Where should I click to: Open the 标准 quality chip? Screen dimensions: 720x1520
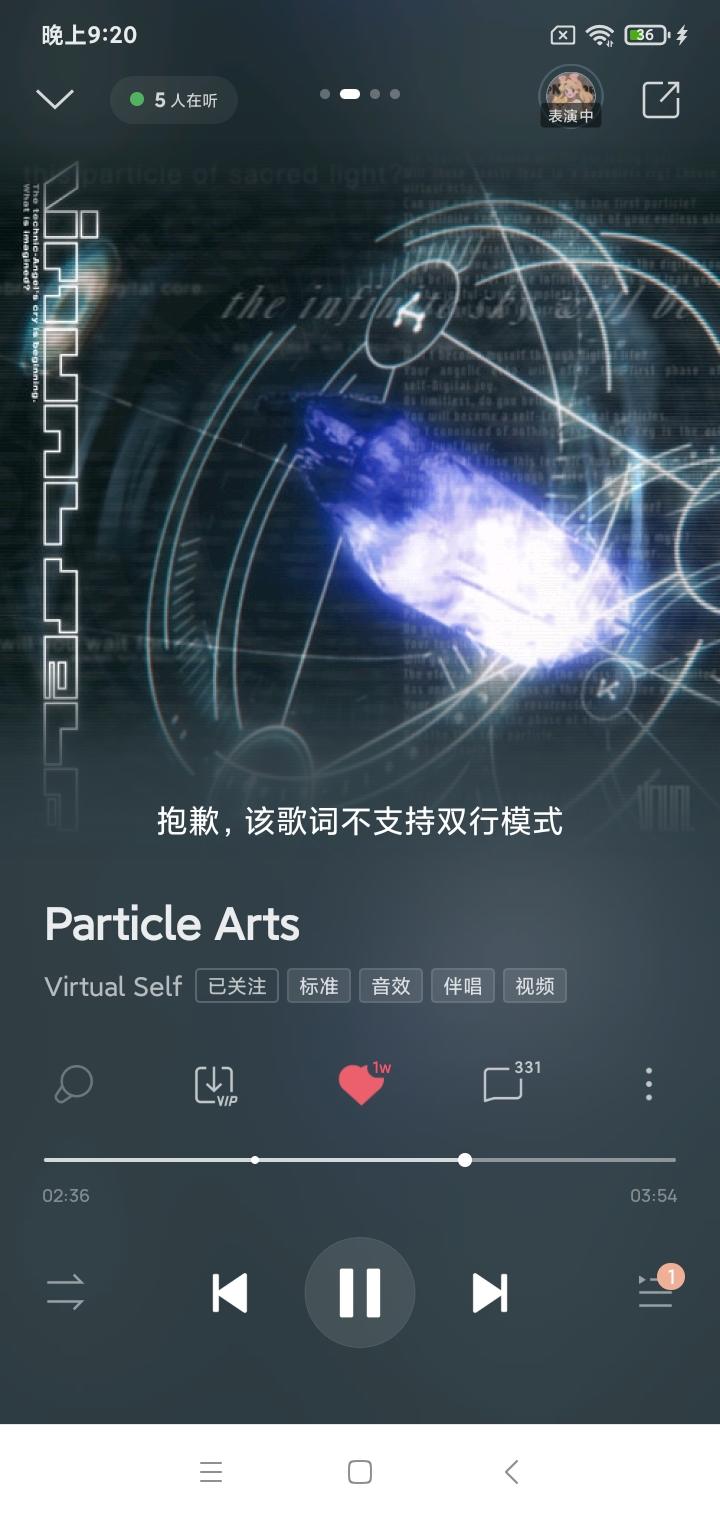[319, 986]
